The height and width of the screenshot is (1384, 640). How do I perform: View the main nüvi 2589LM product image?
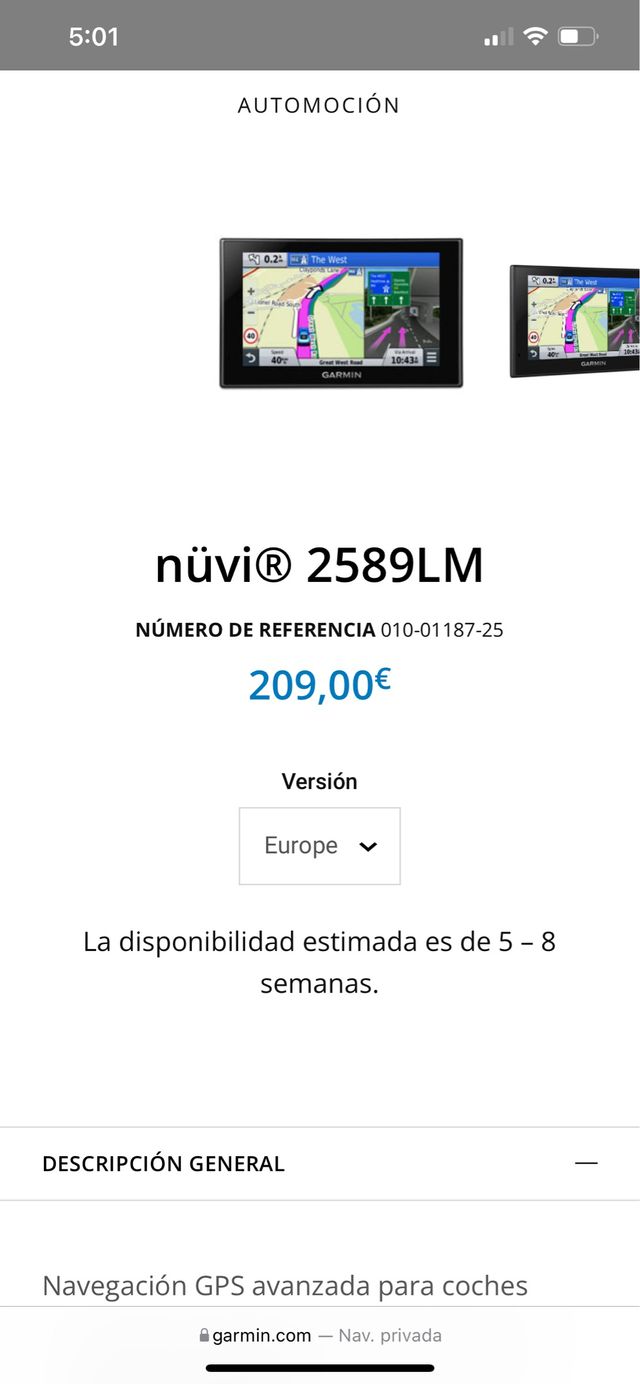341,313
